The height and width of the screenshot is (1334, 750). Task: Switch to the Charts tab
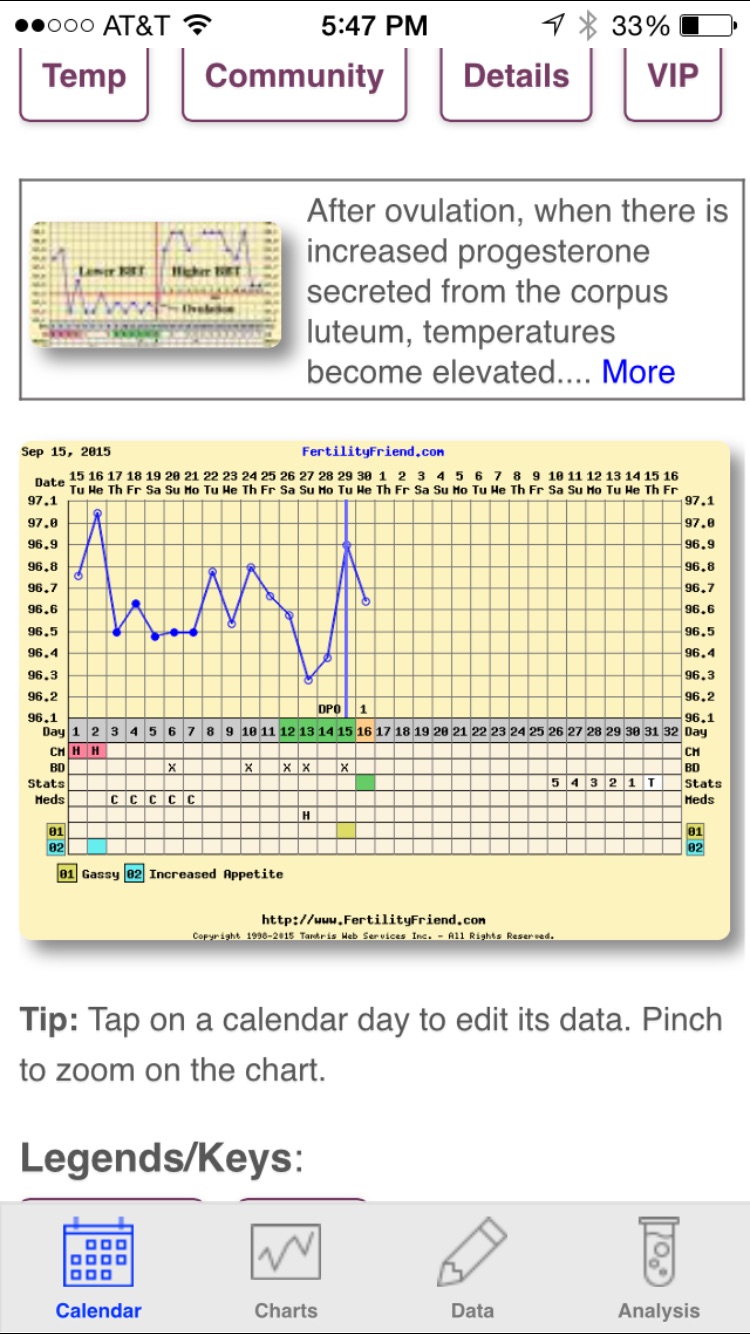[x=285, y=1268]
